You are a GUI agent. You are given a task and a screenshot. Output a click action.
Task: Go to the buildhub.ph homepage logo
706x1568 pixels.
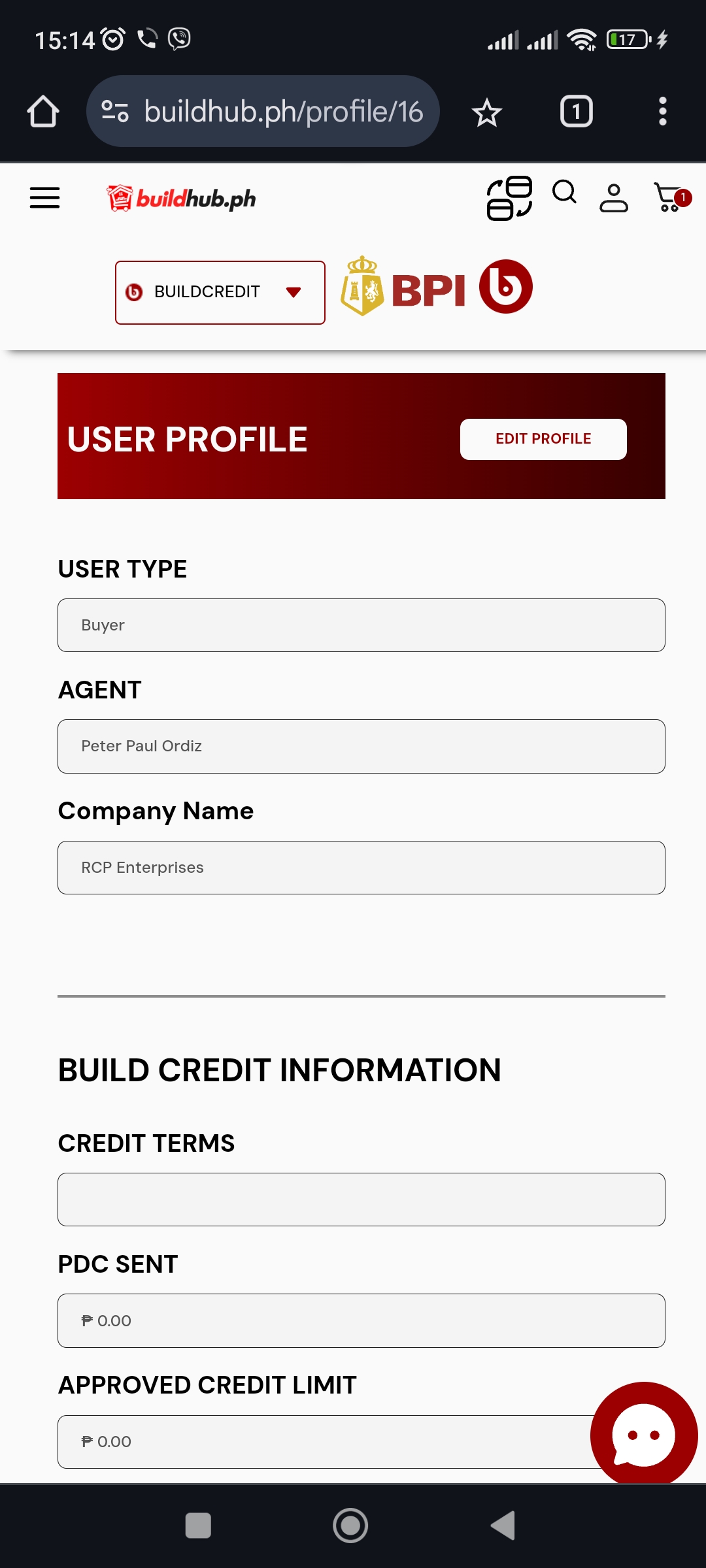[x=182, y=198]
